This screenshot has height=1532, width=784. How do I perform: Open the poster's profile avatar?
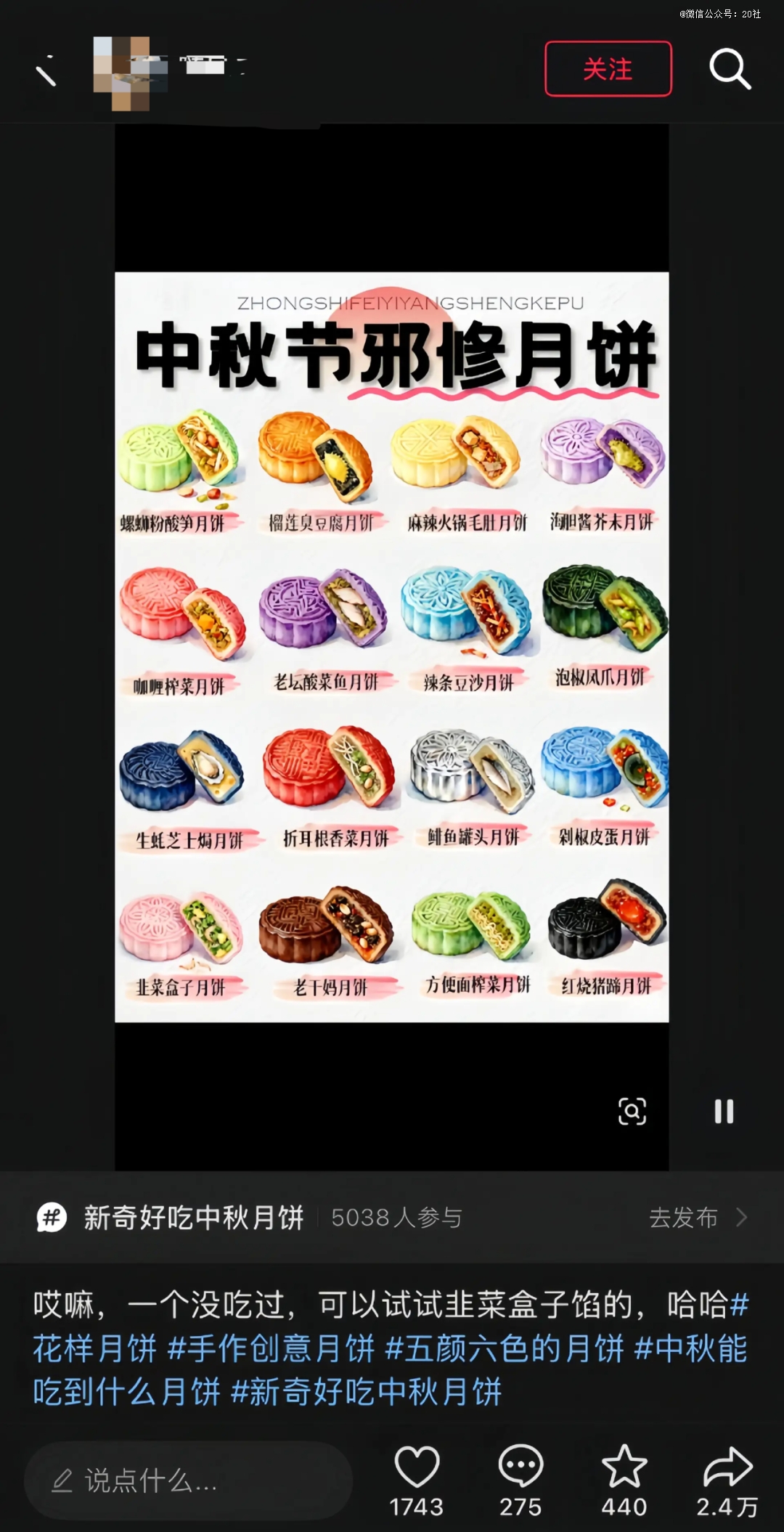point(130,73)
